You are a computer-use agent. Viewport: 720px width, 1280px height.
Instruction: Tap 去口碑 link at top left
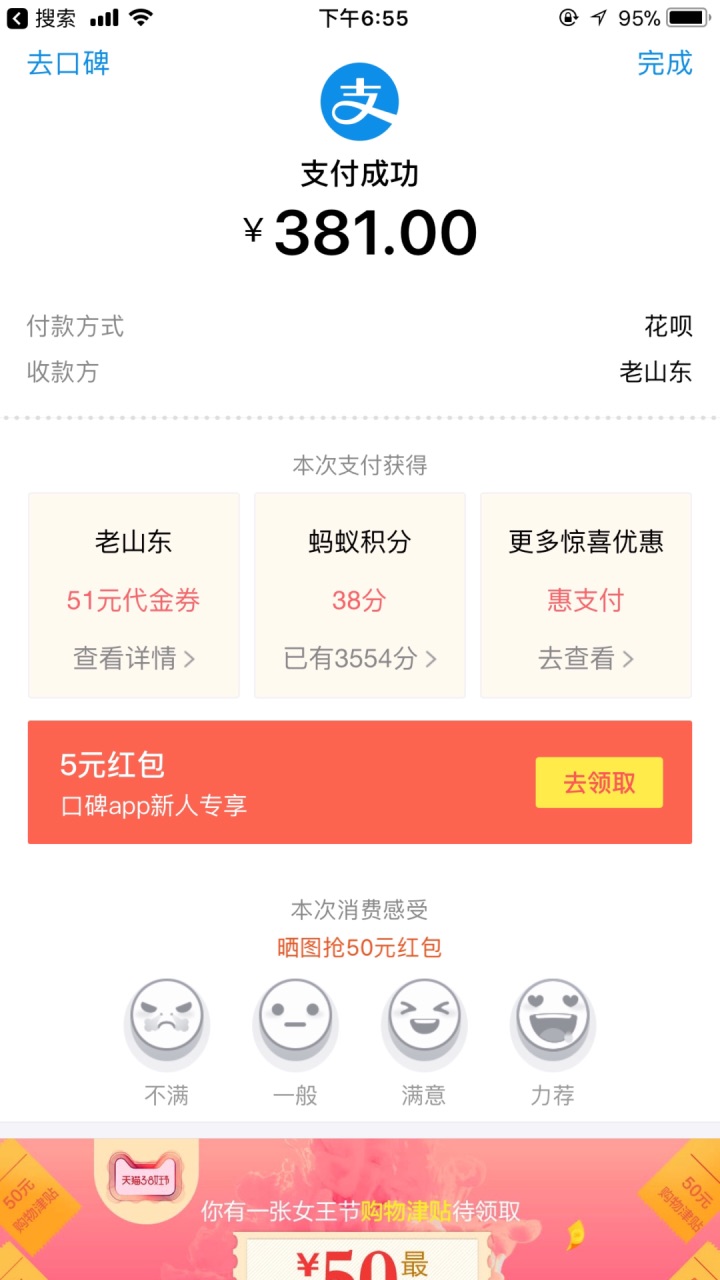click(x=68, y=63)
